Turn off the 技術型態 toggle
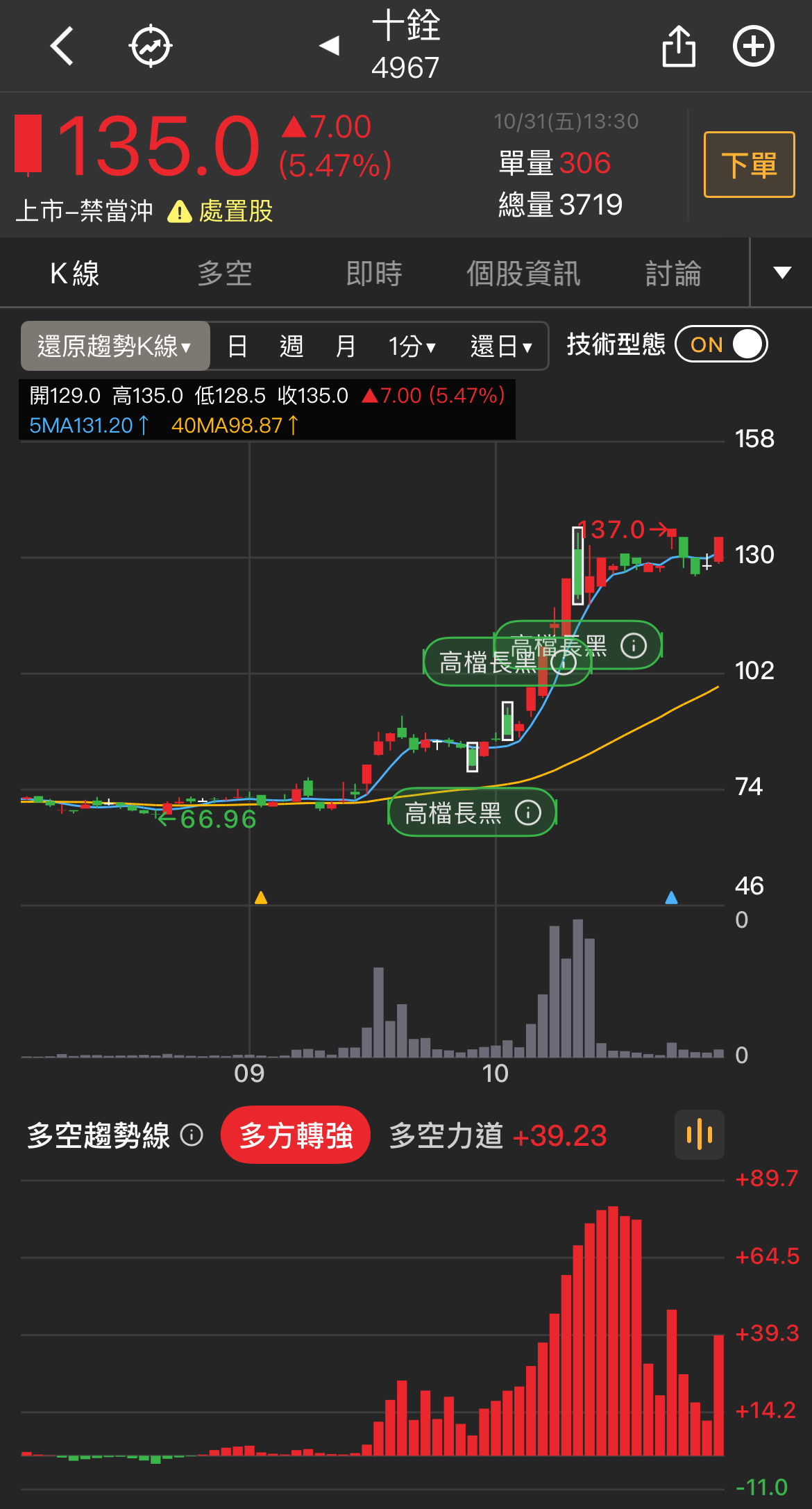This screenshot has width=812, height=1509. coord(722,344)
